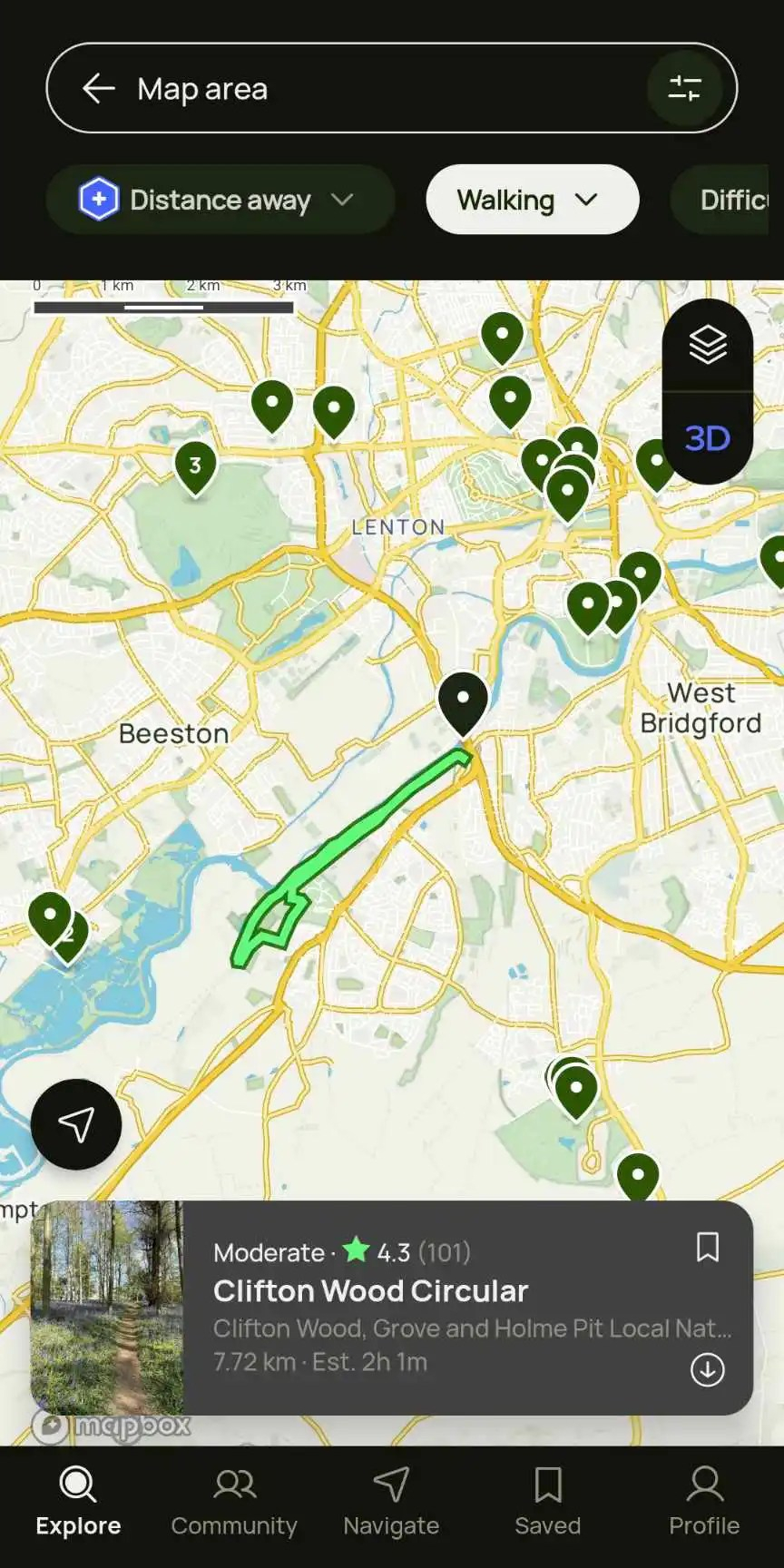Download the Clifton Wood Circular trail
This screenshot has height=1568, width=784.
pyautogui.click(x=708, y=1369)
